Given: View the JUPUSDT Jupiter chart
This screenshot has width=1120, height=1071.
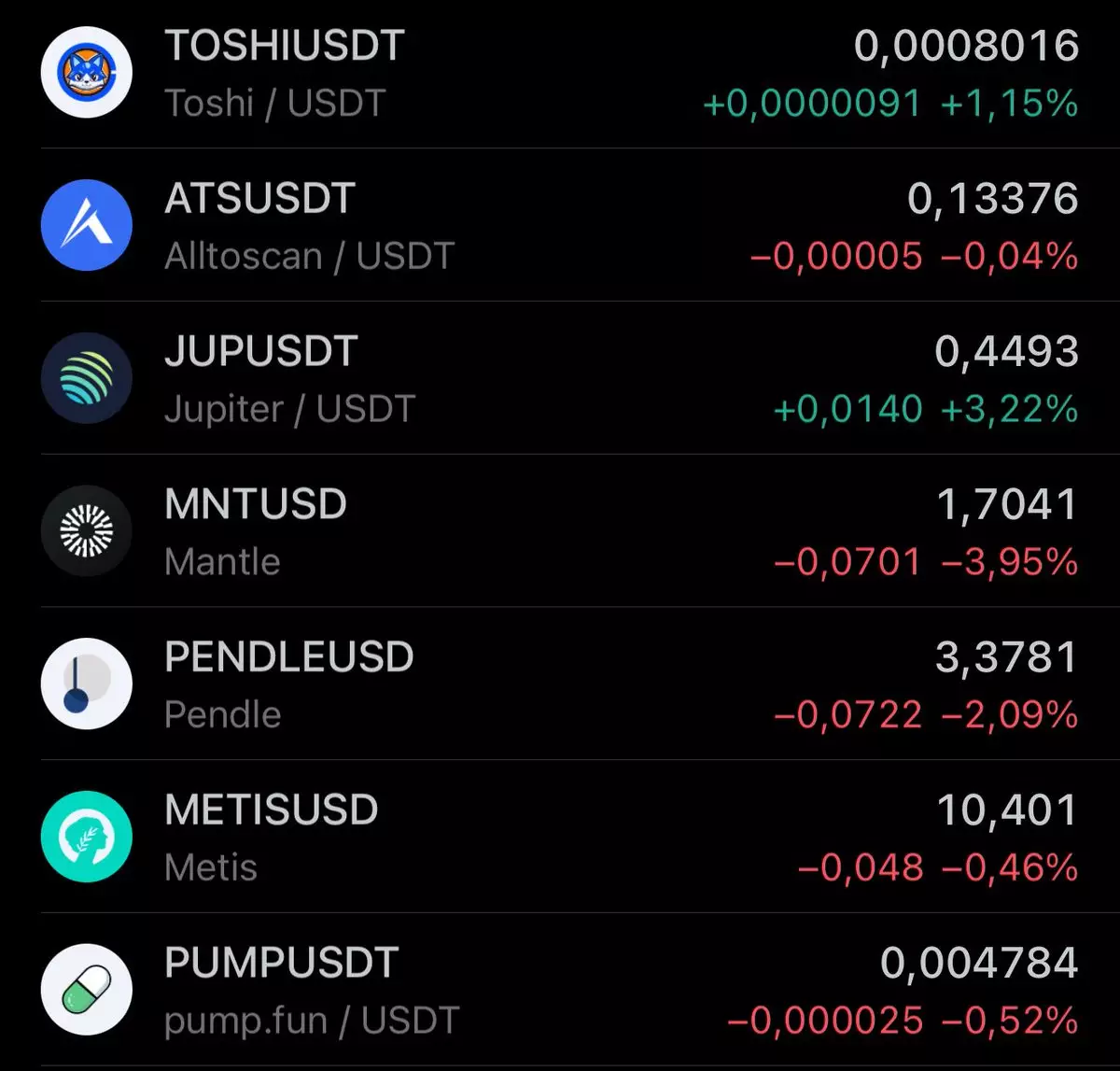Looking at the screenshot, I should tap(560, 379).
